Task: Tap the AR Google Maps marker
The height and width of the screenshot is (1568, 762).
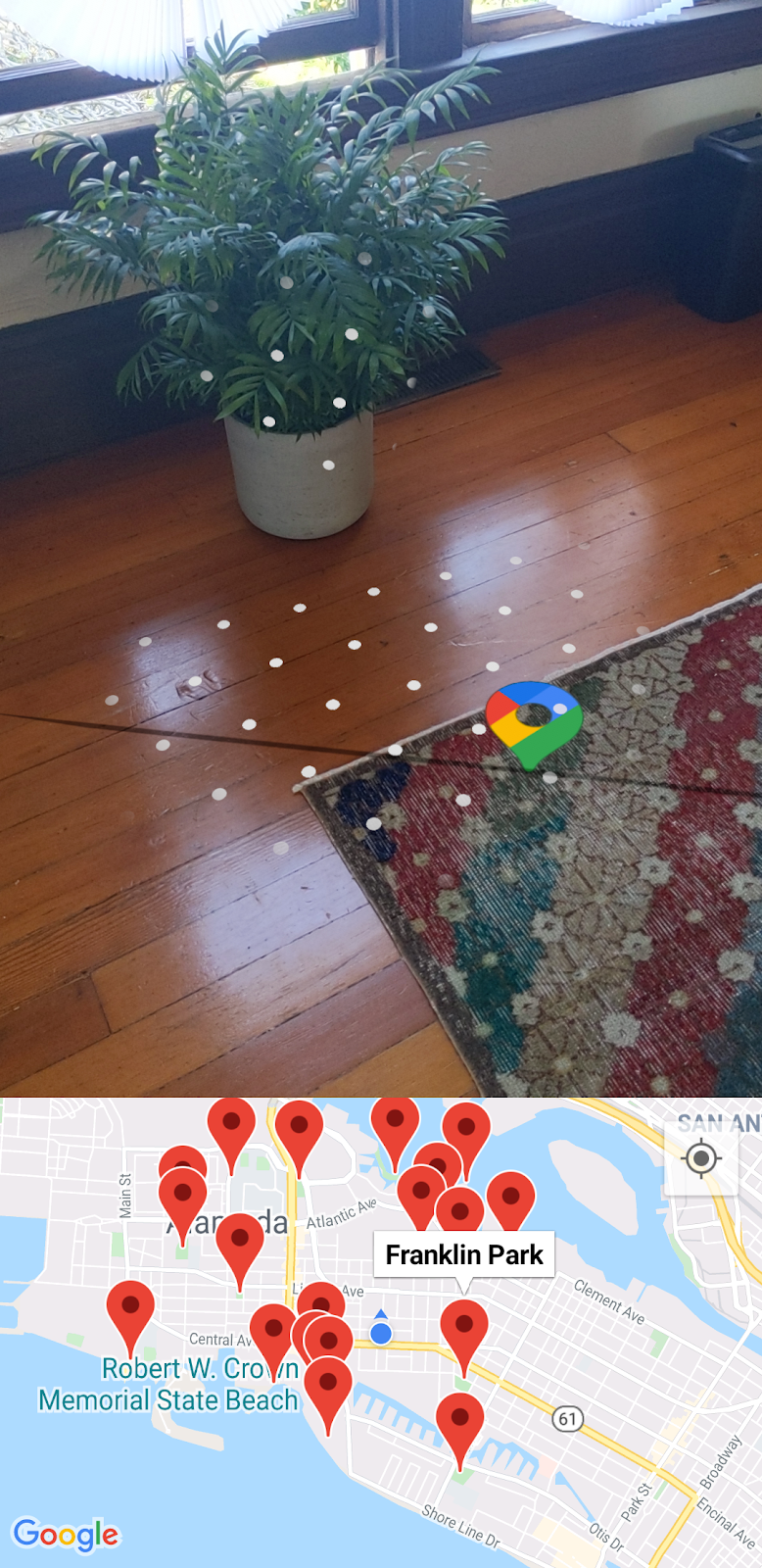Action: (x=534, y=722)
